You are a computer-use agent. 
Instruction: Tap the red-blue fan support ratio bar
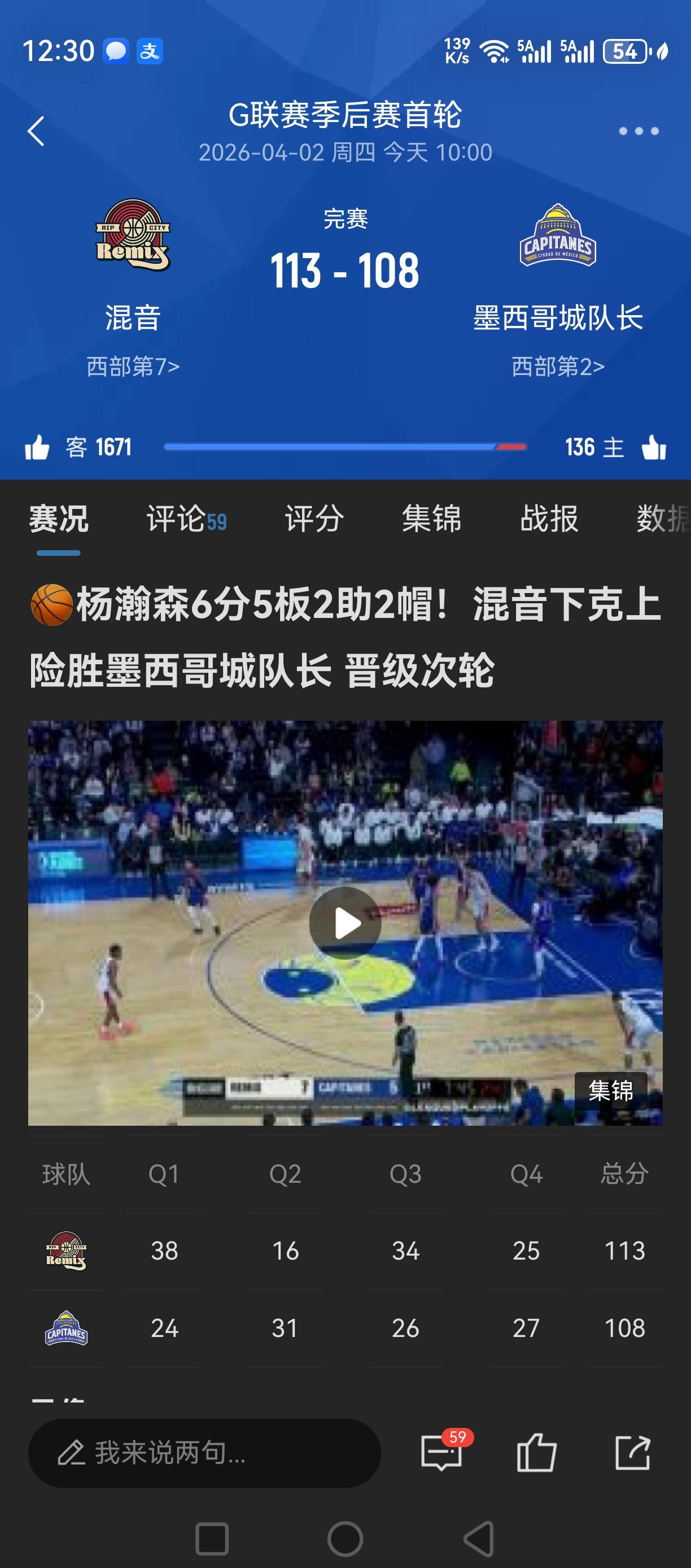point(345,446)
